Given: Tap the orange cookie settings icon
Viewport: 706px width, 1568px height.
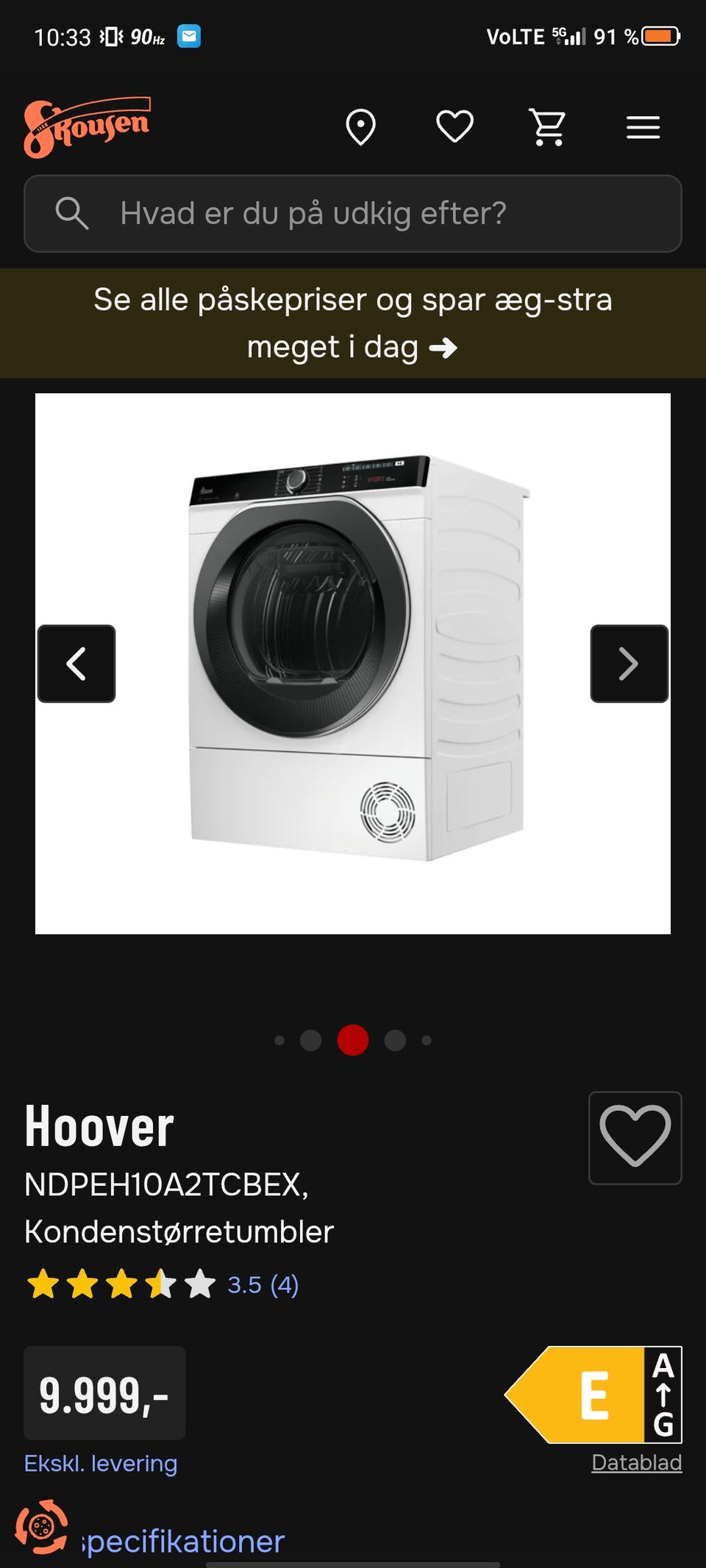Looking at the screenshot, I should pos(41,1527).
